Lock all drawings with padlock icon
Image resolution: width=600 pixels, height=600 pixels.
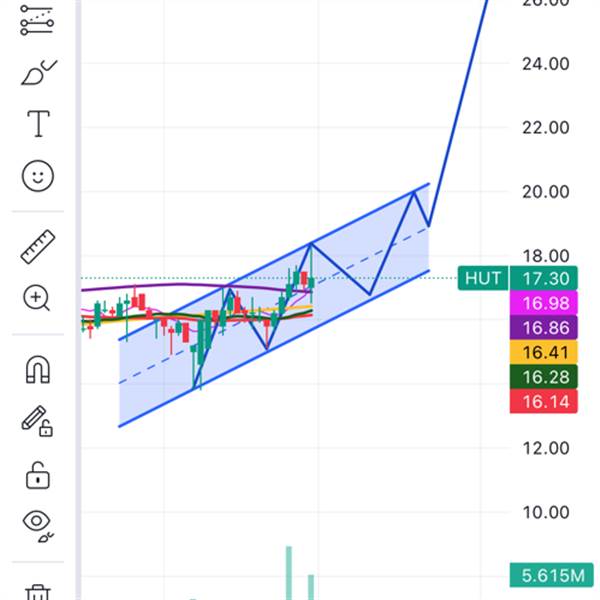click(37, 474)
